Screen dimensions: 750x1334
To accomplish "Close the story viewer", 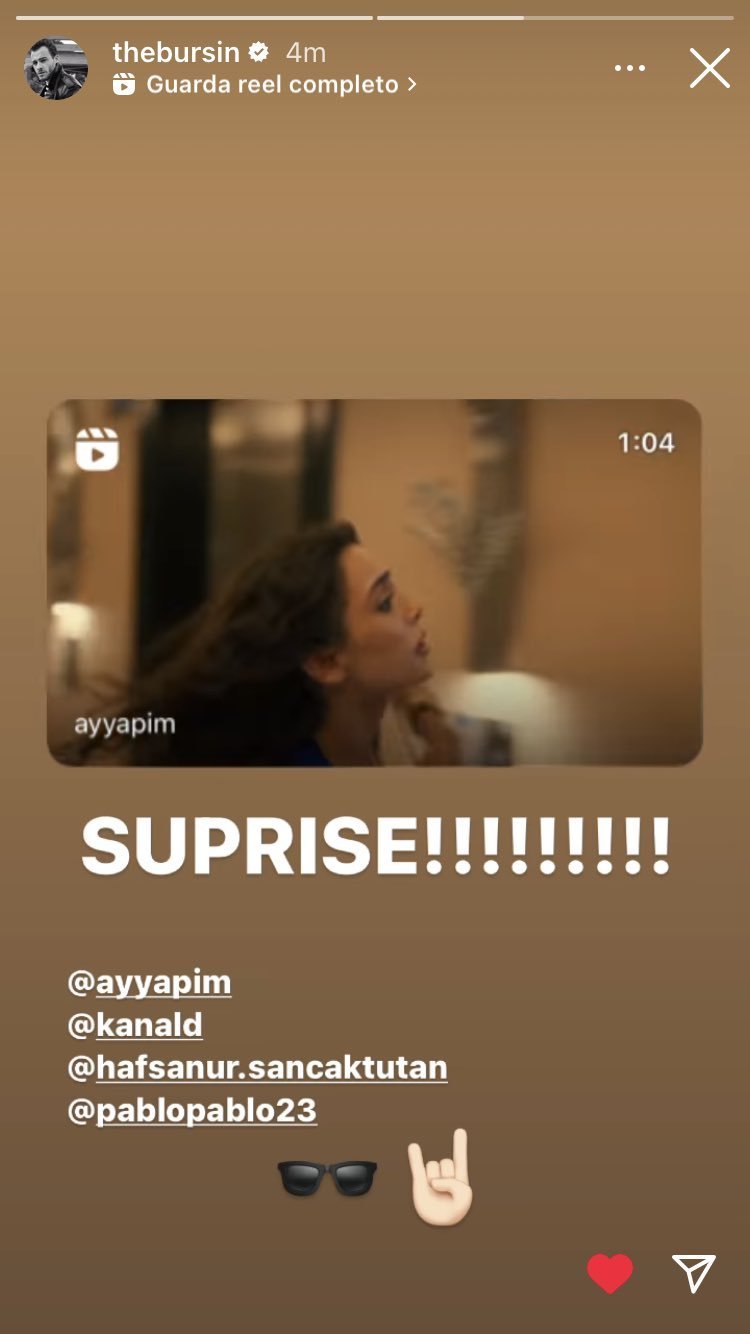I will [x=710, y=68].
